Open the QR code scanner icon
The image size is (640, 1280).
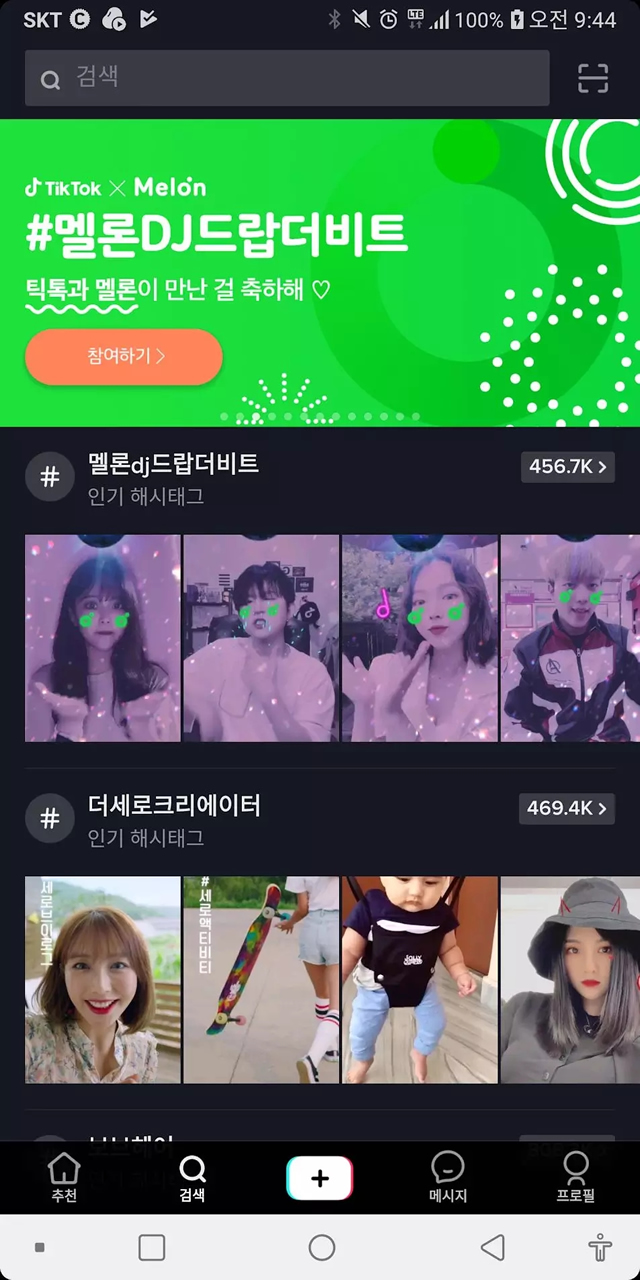click(593, 78)
